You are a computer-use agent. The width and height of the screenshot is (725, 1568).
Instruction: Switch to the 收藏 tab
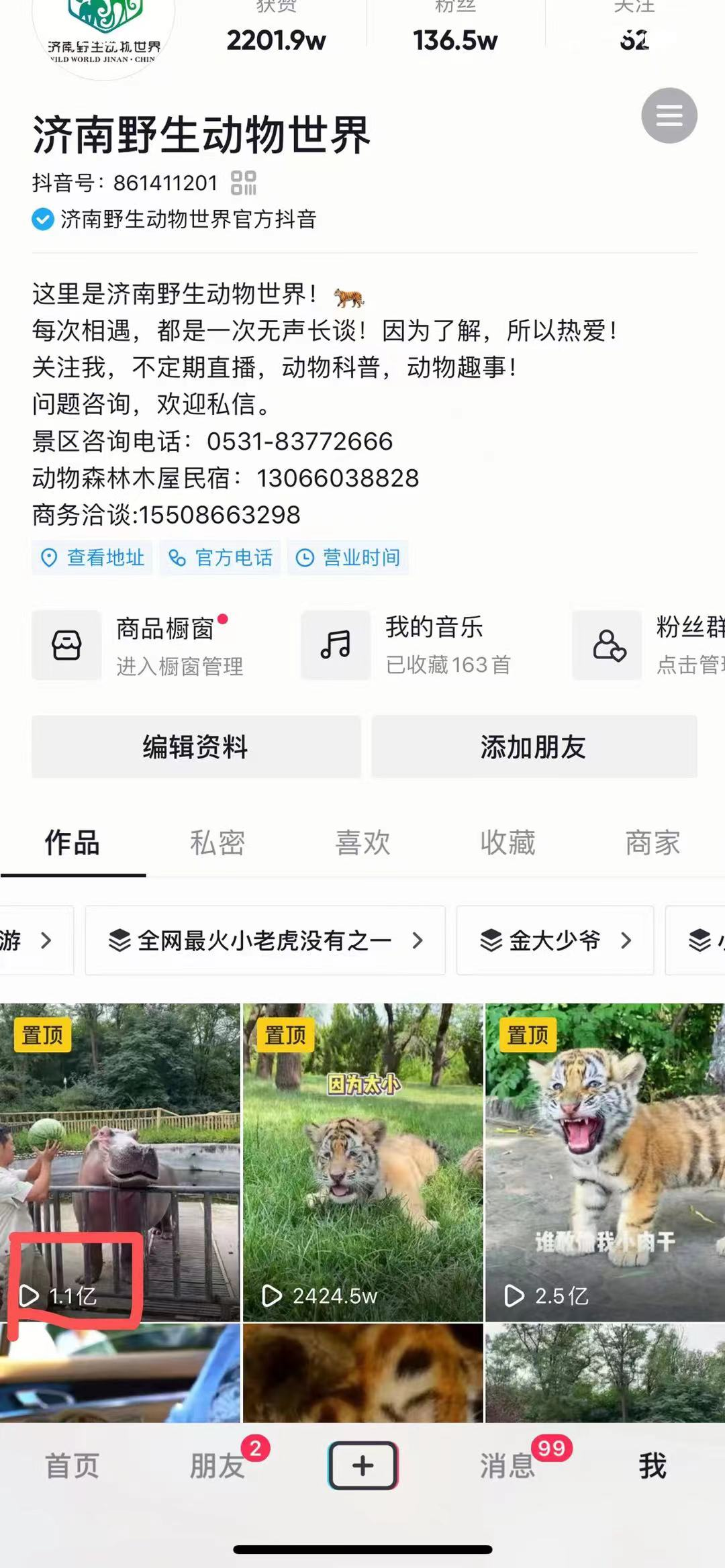[507, 843]
